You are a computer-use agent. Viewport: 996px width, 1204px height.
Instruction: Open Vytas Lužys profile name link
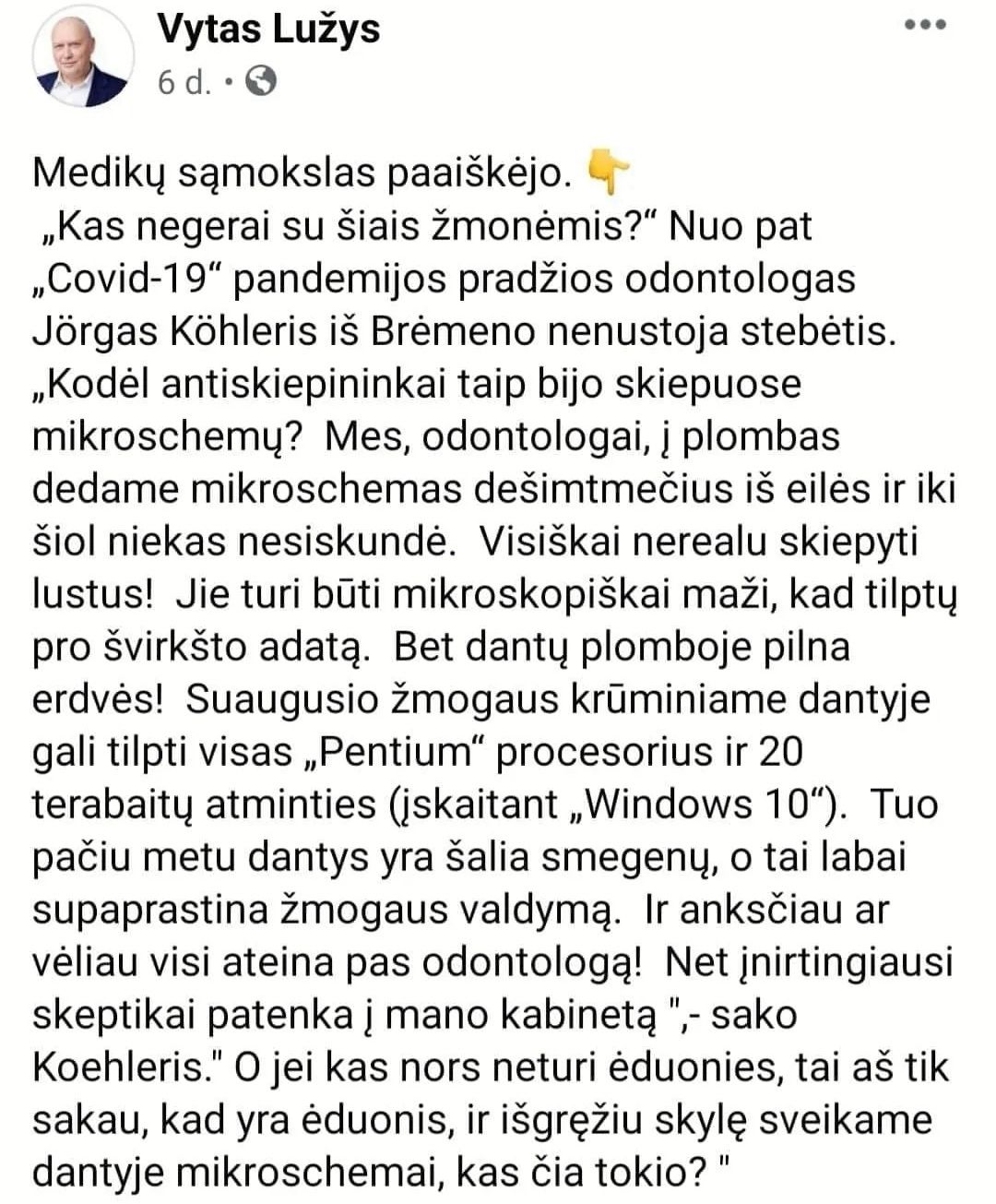(268, 30)
